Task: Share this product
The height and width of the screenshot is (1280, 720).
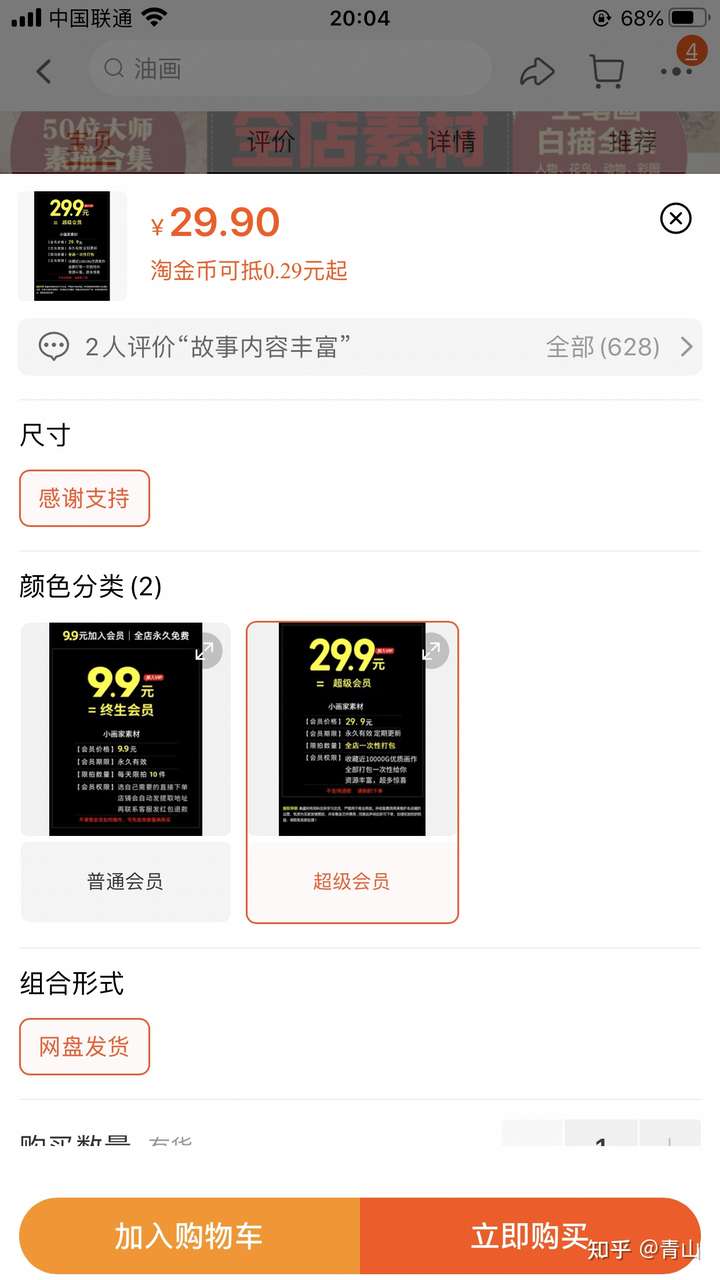Action: click(x=537, y=71)
